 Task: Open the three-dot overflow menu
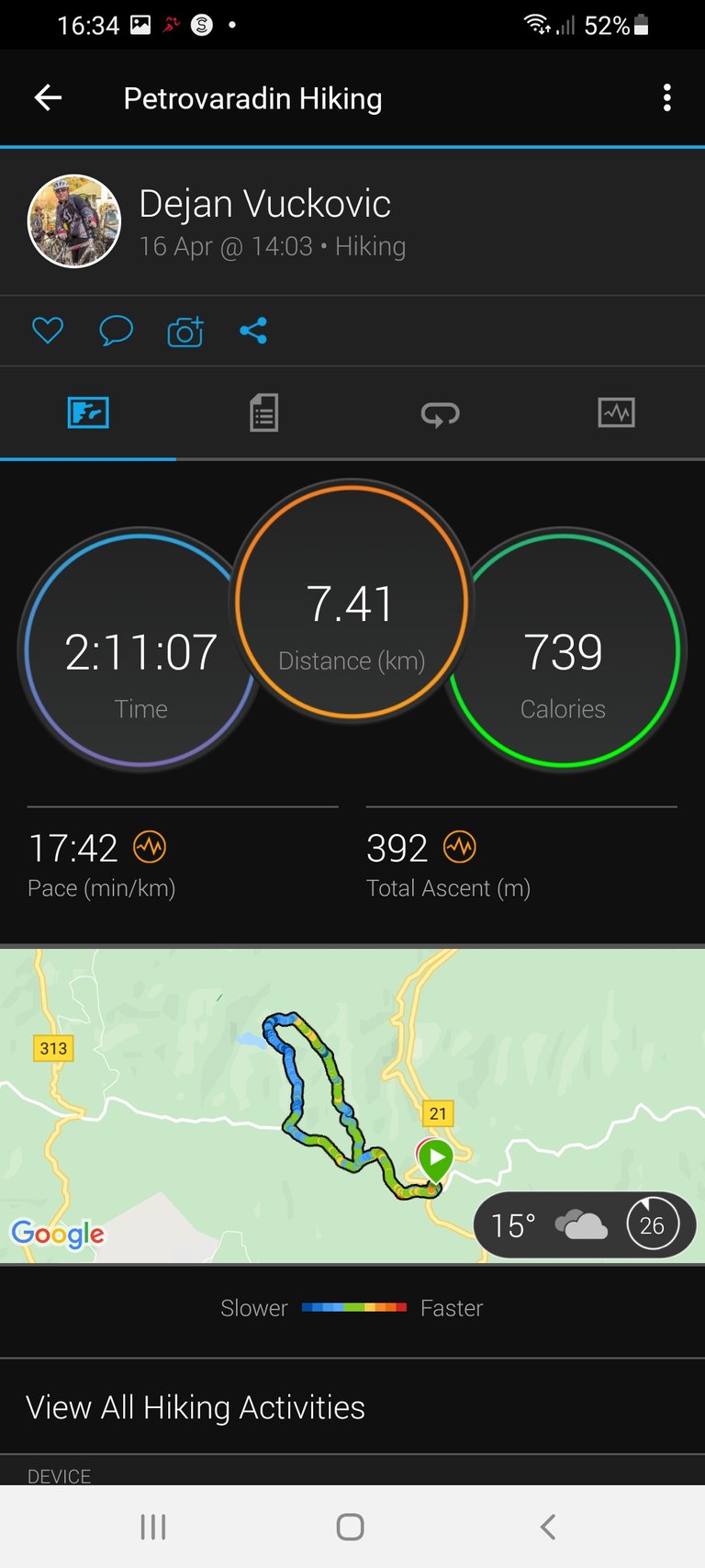[667, 97]
